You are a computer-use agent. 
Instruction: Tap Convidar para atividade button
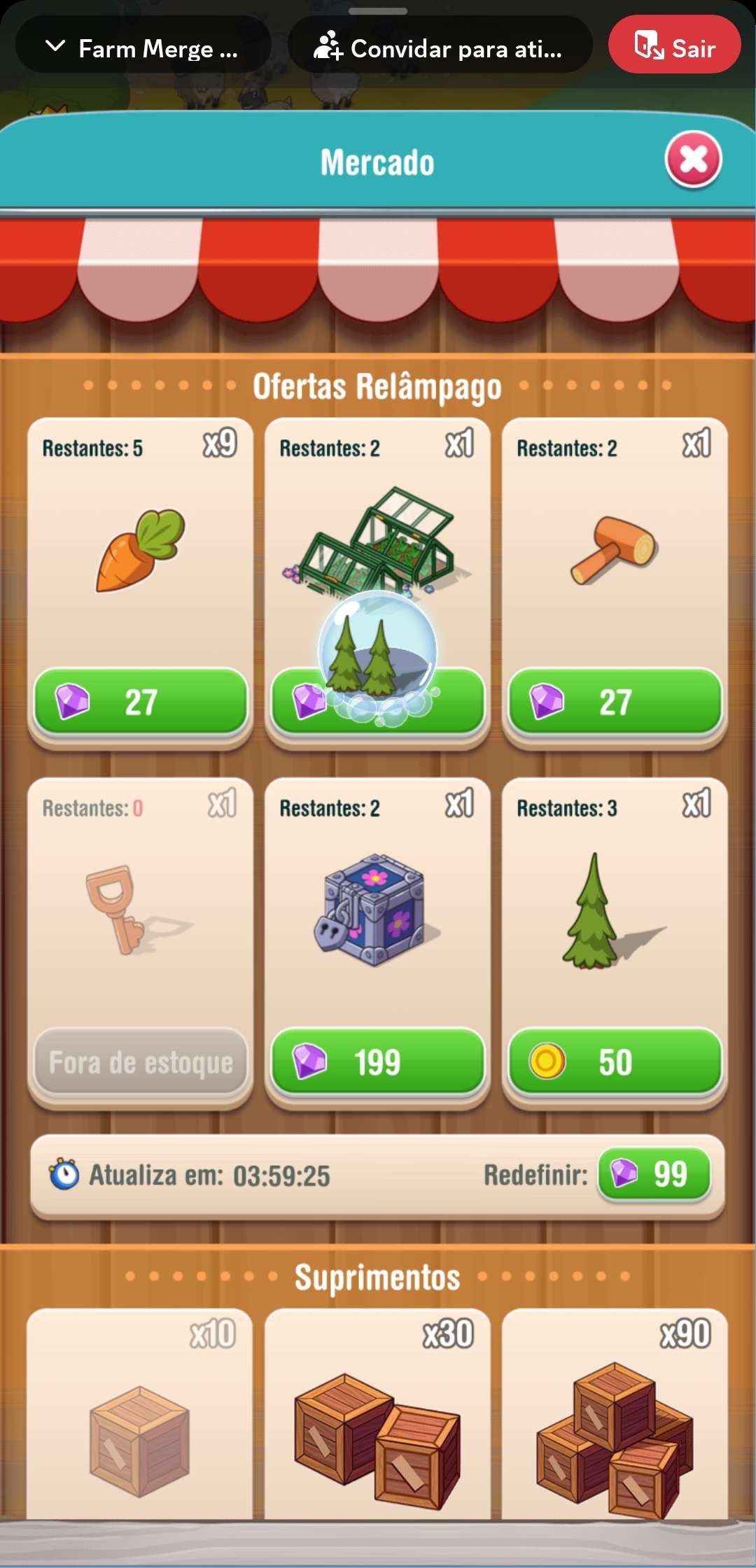click(x=440, y=48)
